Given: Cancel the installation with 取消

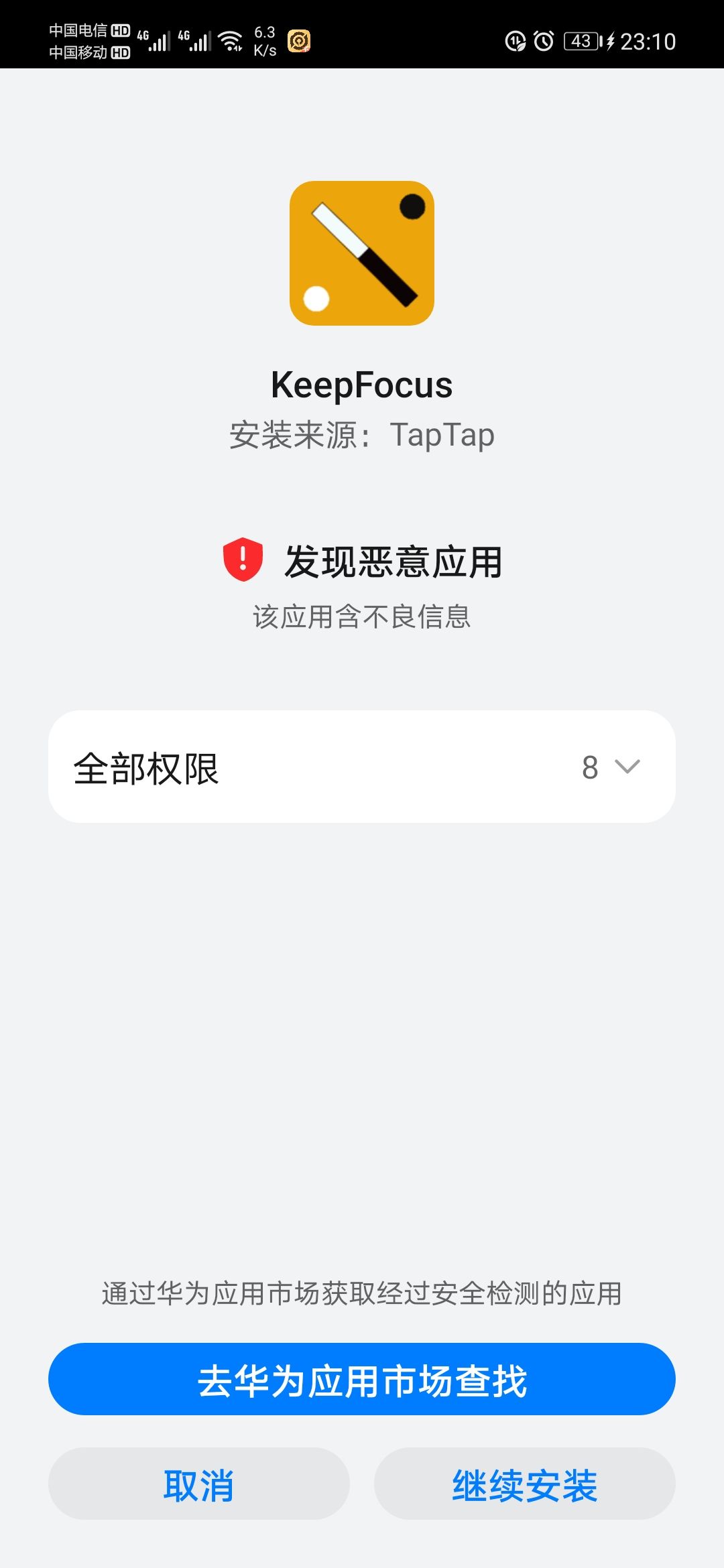Looking at the screenshot, I should pyautogui.click(x=199, y=1484).
